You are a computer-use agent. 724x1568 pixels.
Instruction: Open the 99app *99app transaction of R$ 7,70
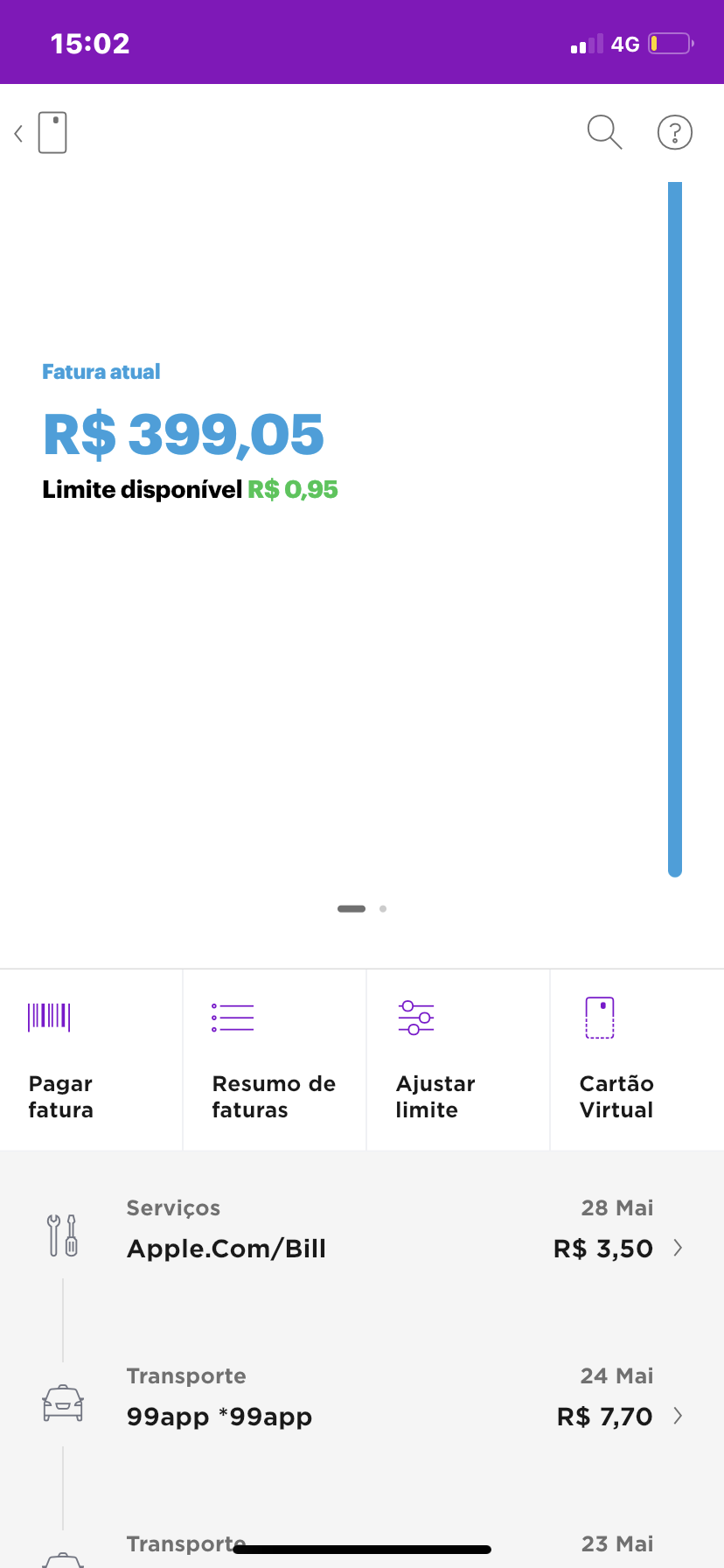coord(362,1402)
